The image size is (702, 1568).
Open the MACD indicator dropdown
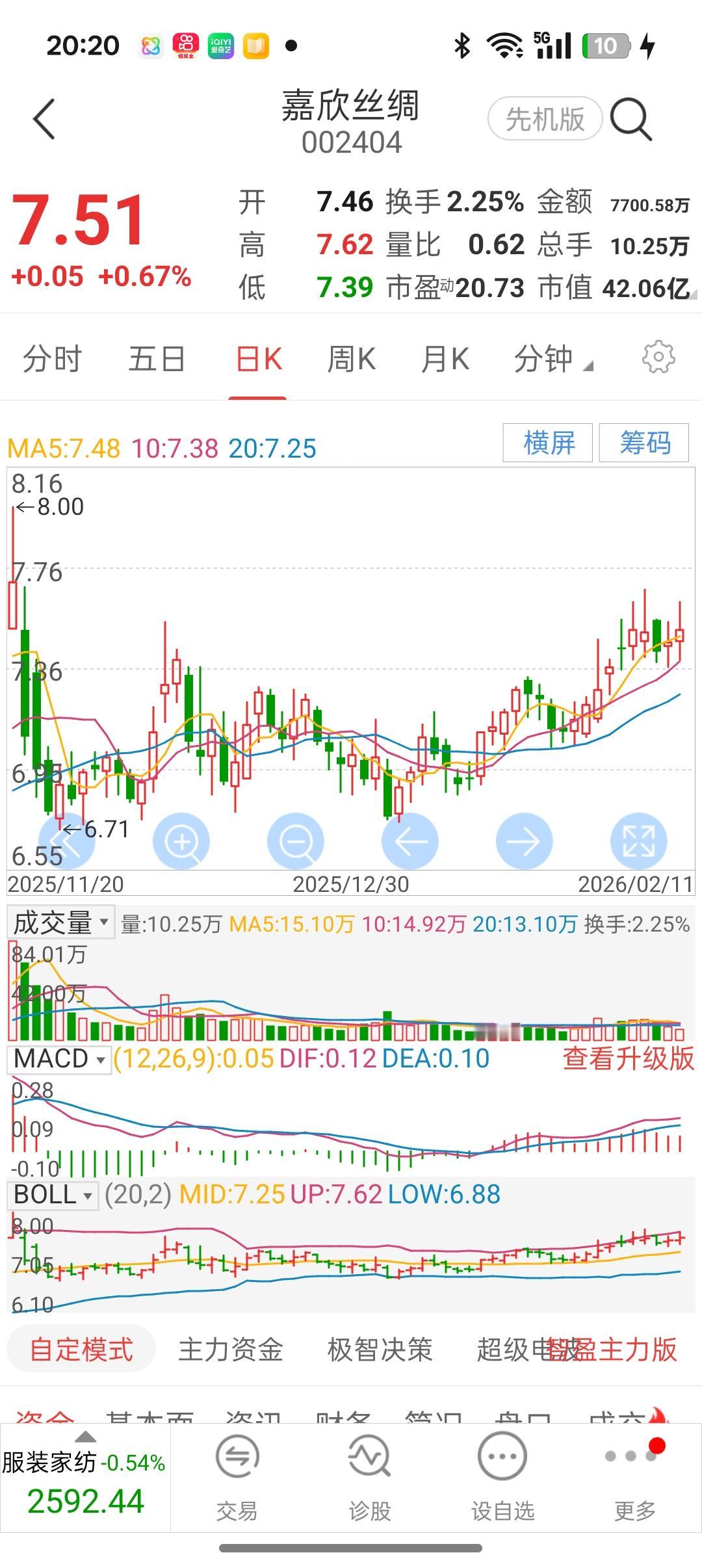[x=57, y=1058]
